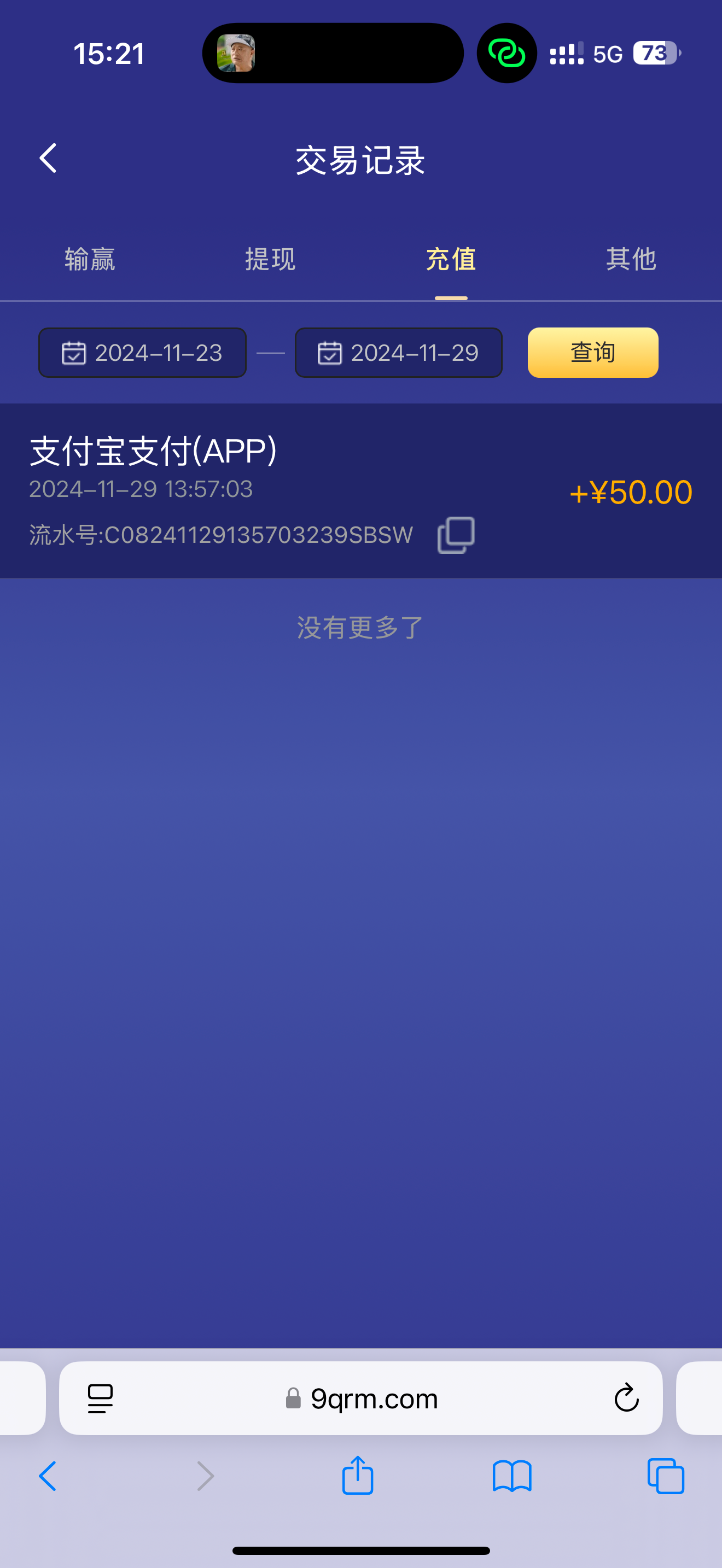The image size is (722, 1568).
Task: Show all open Safari tabs
Action: tap(665, 1476)
